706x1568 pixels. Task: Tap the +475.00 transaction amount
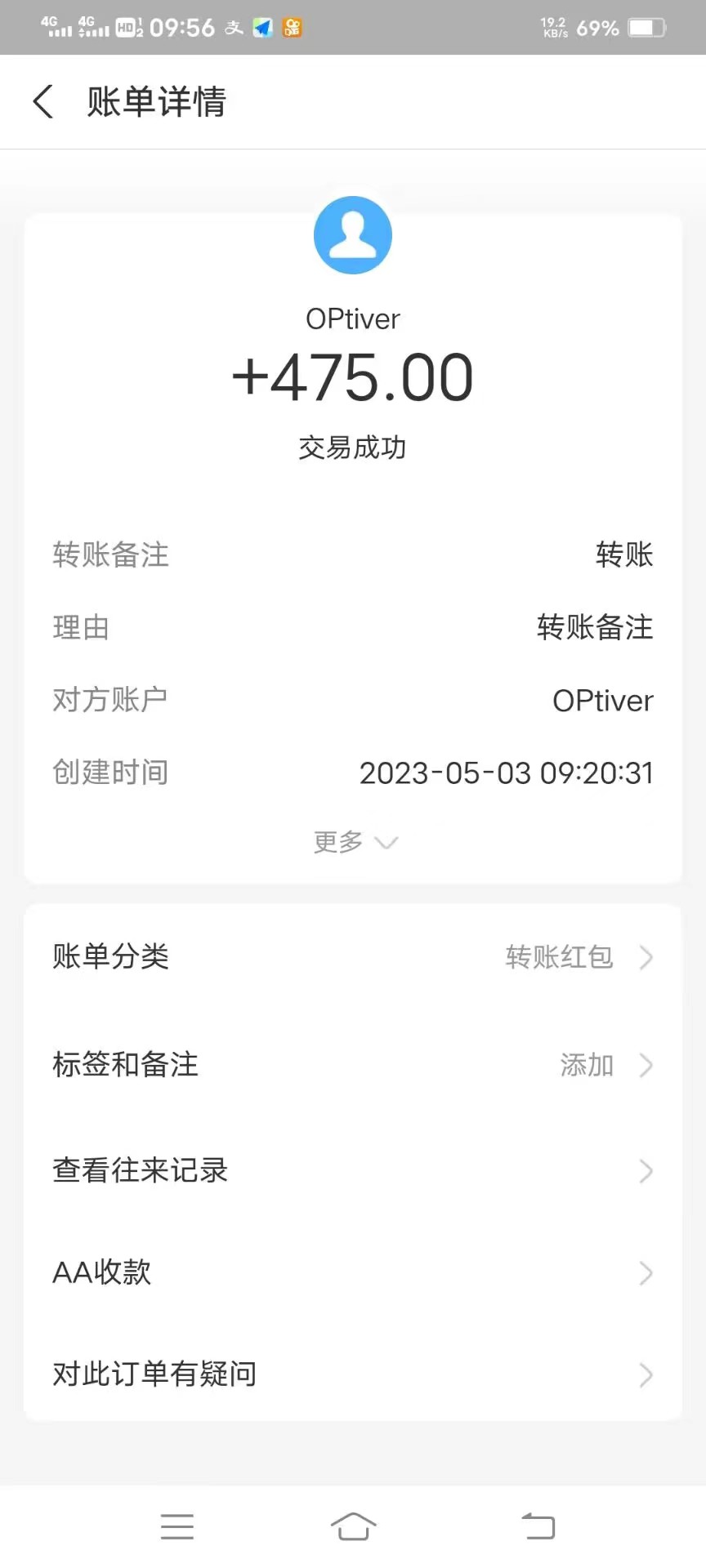pos(353,376)
